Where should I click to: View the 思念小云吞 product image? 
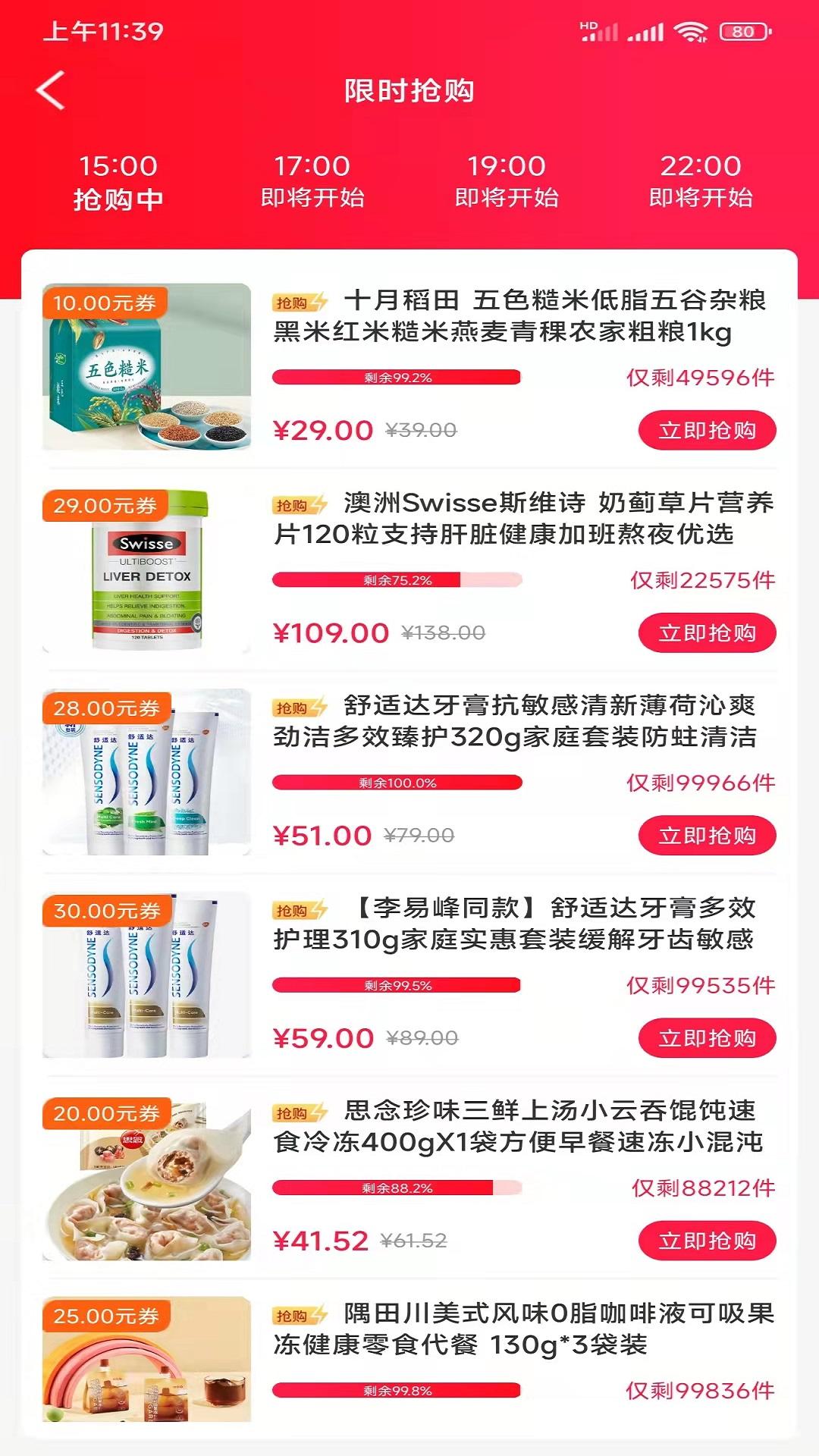point(146,1178)
